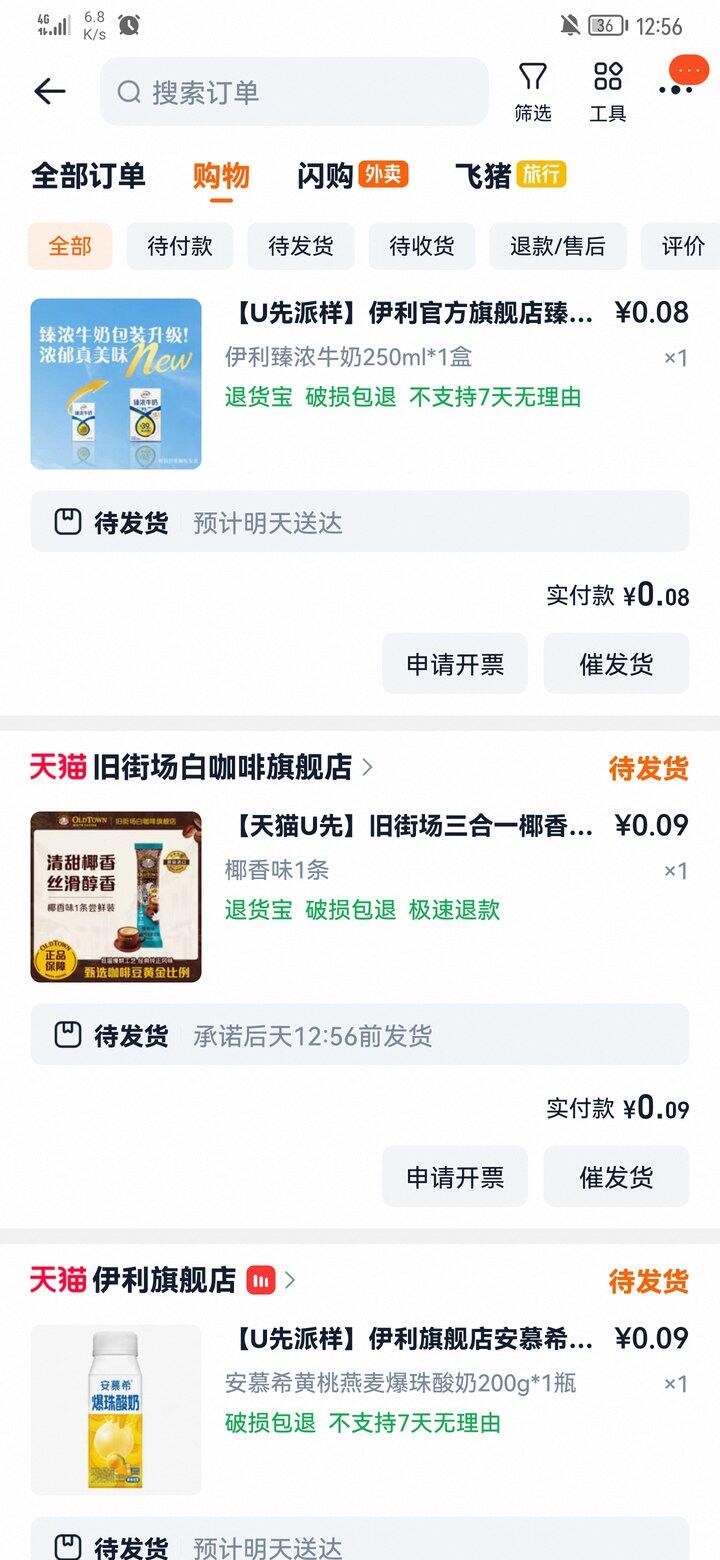
Task: Tap the back arrow at top left
Action: point(48,90)
